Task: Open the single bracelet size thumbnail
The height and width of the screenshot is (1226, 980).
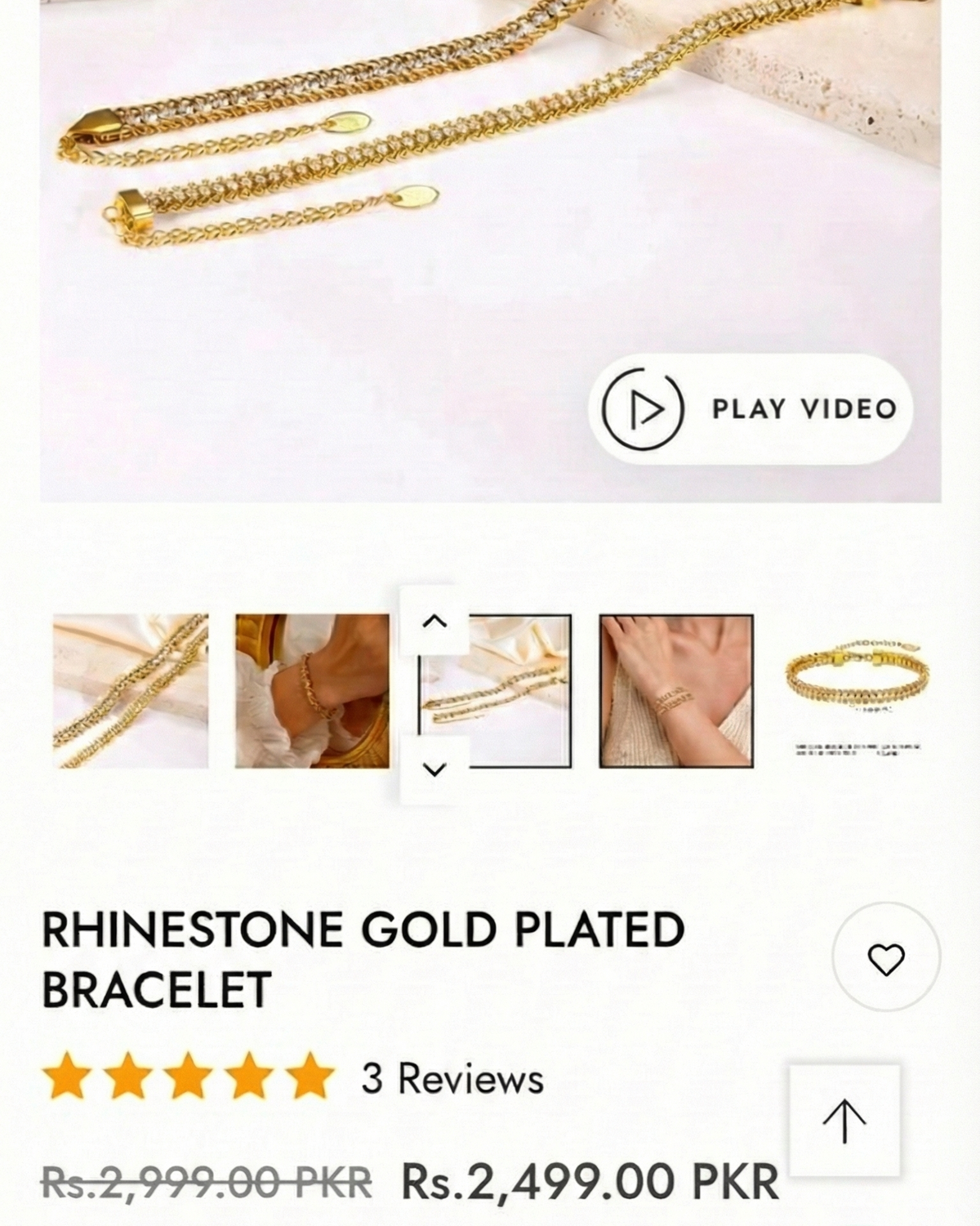Action: [857, 691]
